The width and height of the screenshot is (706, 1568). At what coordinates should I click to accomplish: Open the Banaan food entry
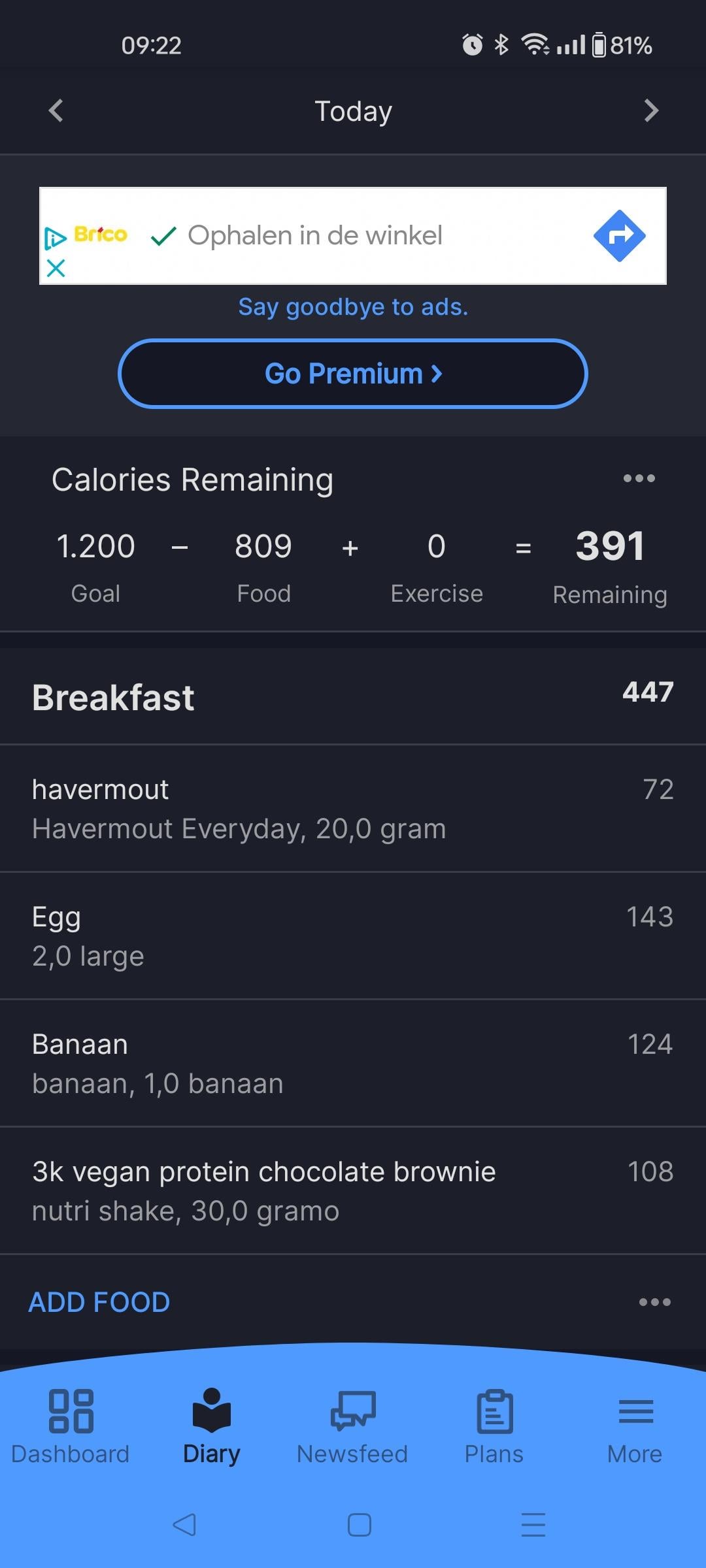click(x=353, y=1063)
